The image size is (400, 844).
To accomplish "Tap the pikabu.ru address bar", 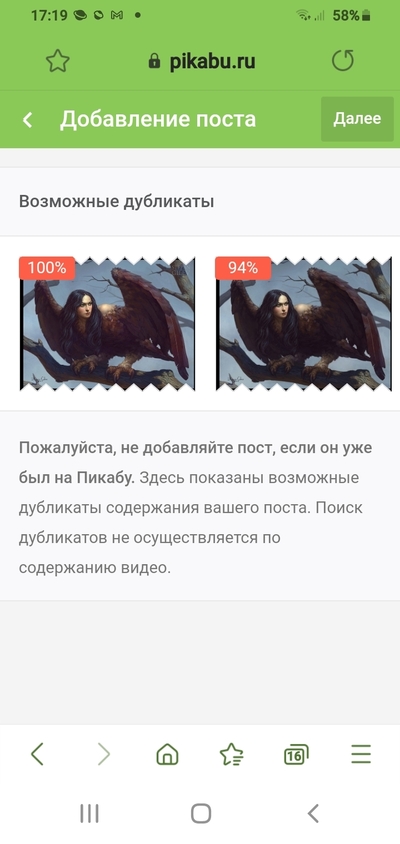I will pos(201,61).
